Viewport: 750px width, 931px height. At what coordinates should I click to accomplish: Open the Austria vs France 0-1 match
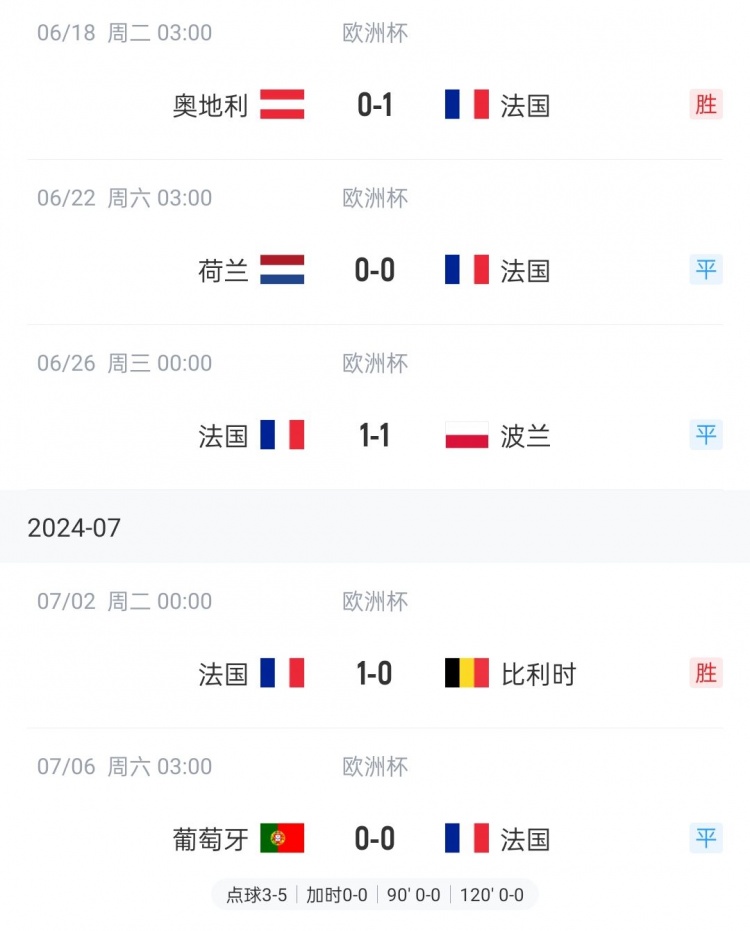[x=375, y=105]
